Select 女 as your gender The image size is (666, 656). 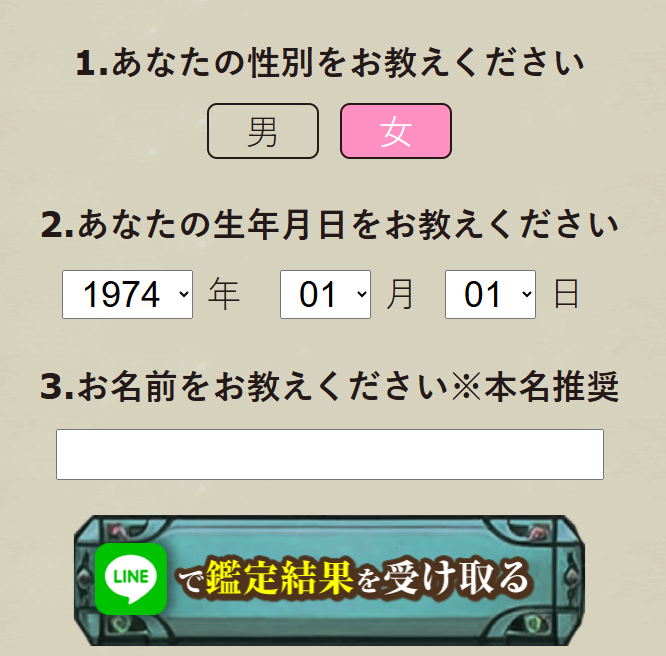coord(396,131)
